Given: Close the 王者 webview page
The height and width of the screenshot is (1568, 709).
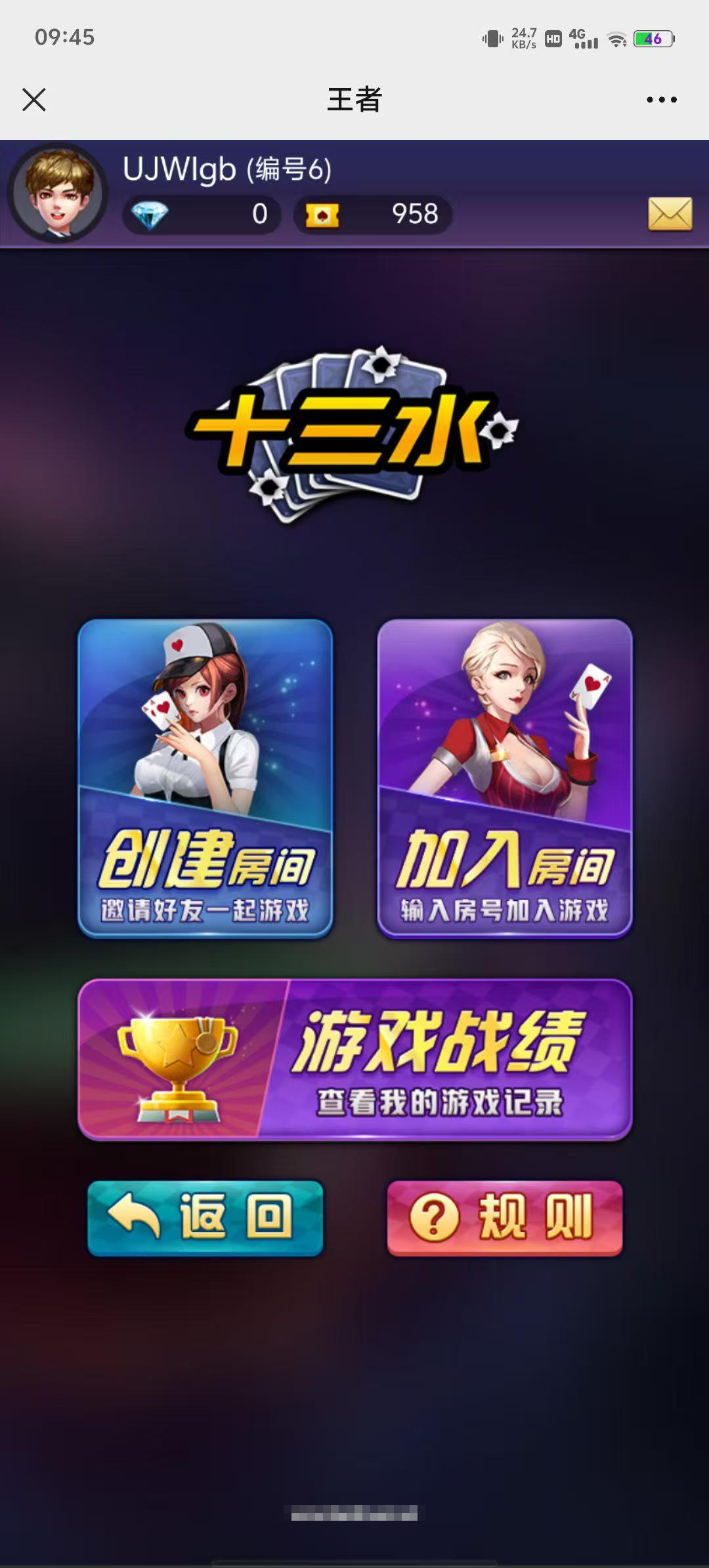Looking at the screenshot, I should point(34,100).
